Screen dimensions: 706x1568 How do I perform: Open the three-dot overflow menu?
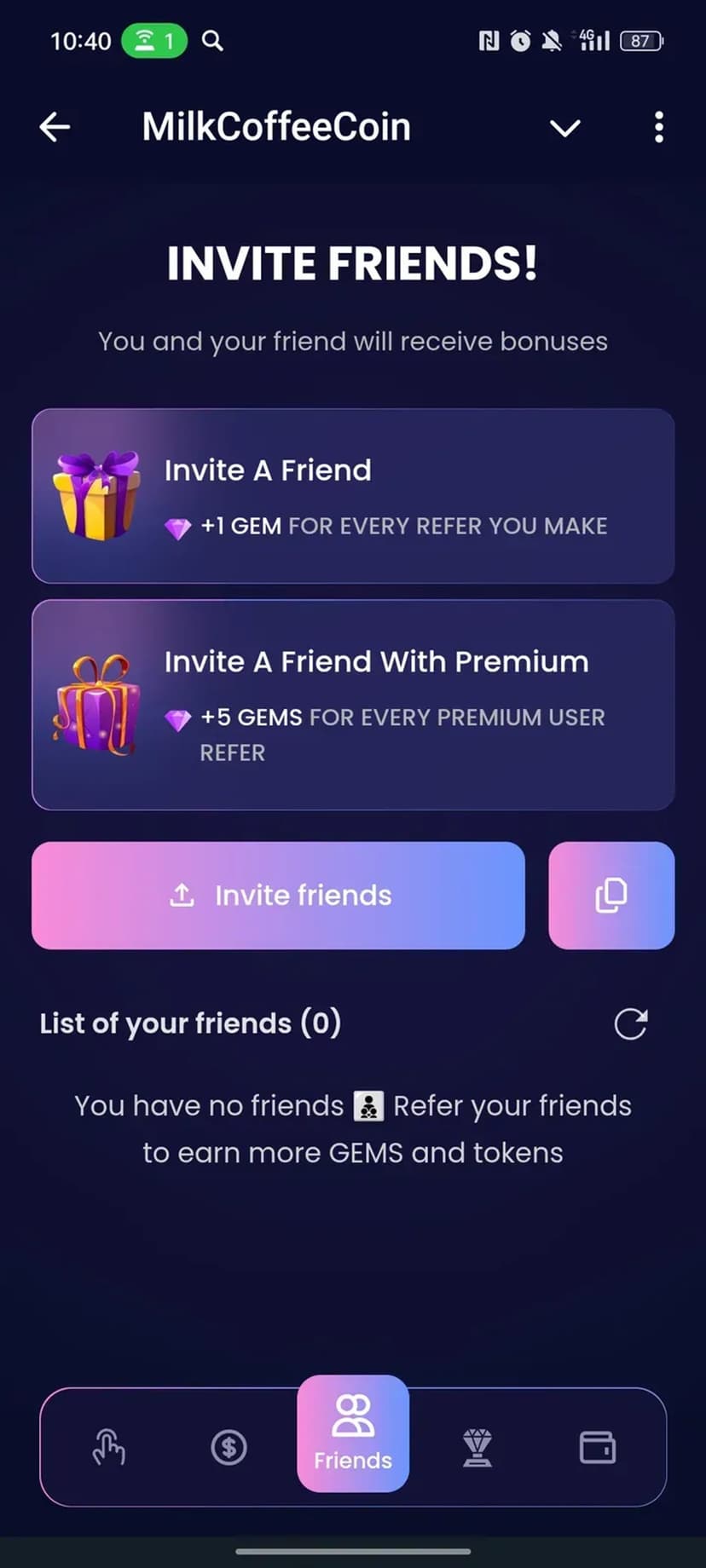pos(658,128)
